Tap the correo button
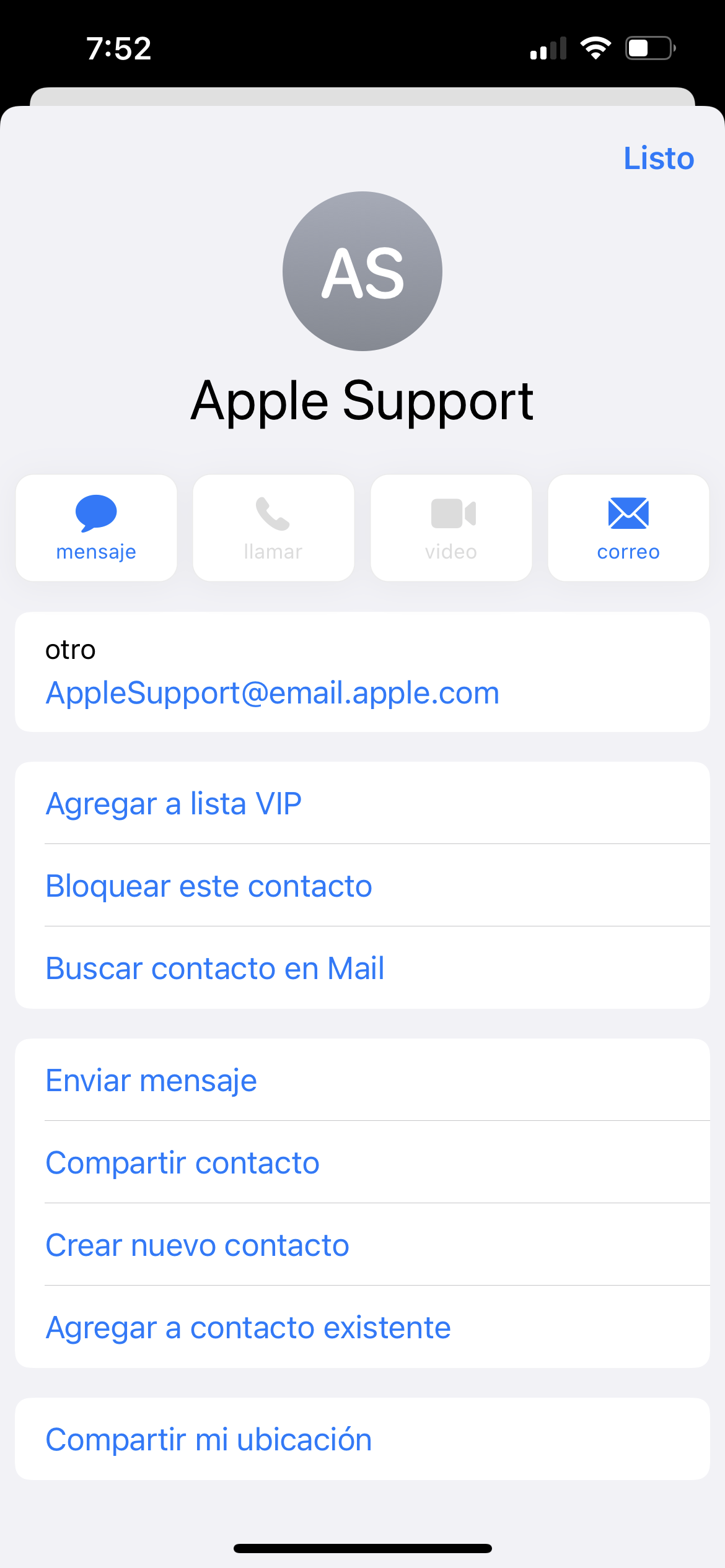The width and height of the screenshot is (725, 1568). (628, 528)
